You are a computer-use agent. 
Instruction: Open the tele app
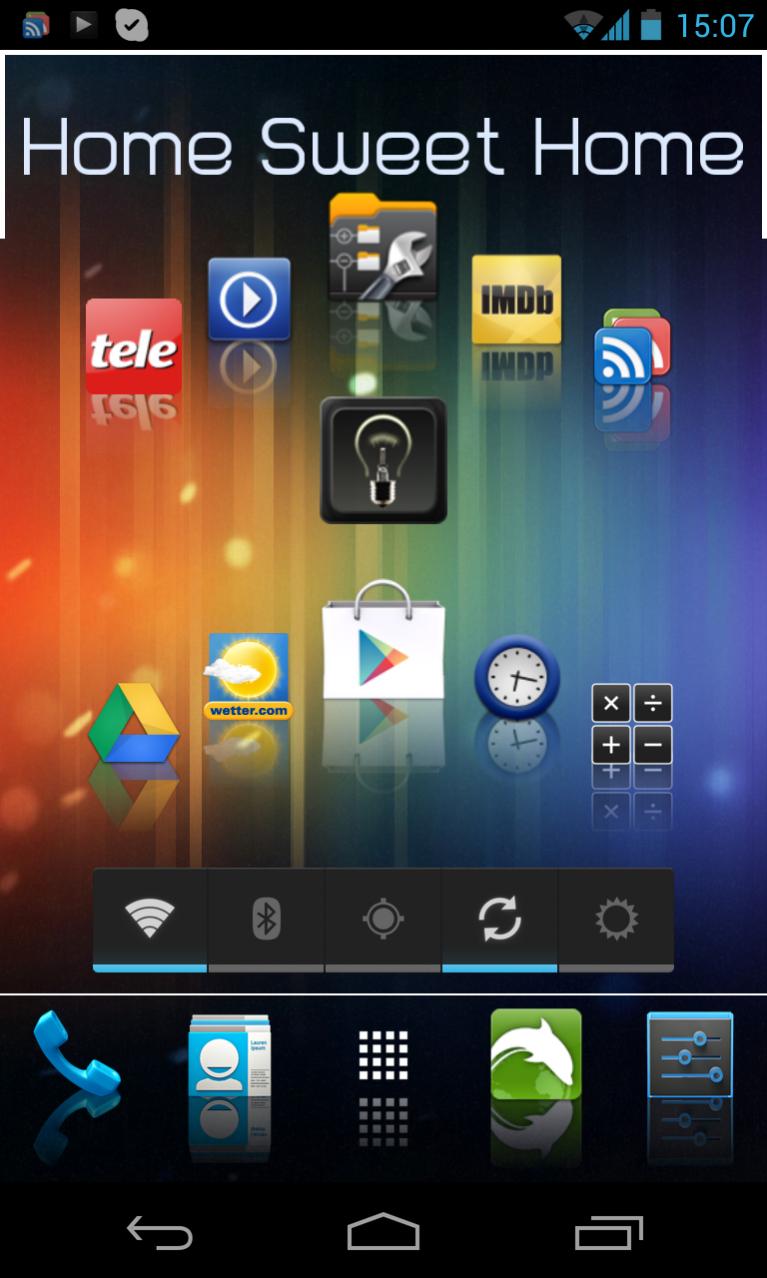(133, 345)
